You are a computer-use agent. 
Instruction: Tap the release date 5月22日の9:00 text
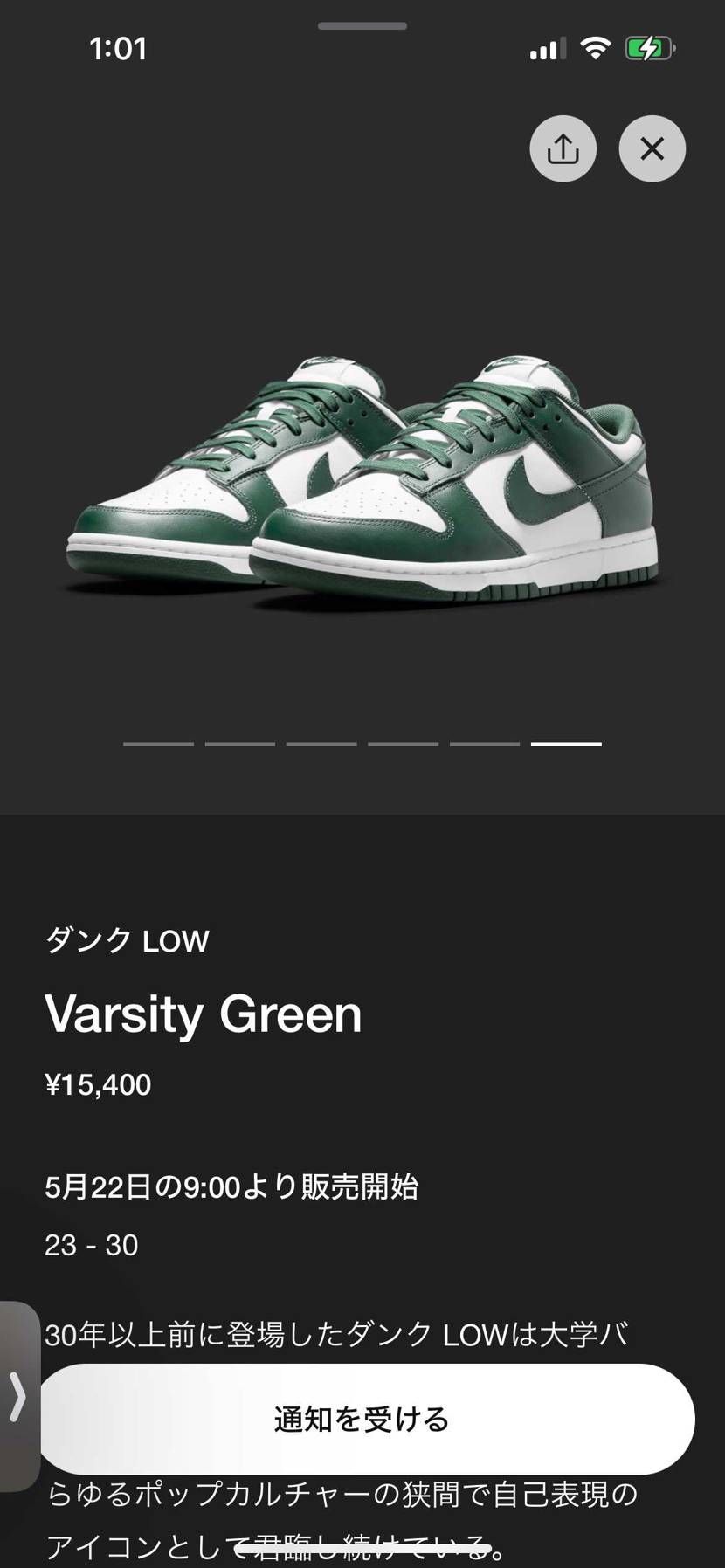[x=233, y=1186]
